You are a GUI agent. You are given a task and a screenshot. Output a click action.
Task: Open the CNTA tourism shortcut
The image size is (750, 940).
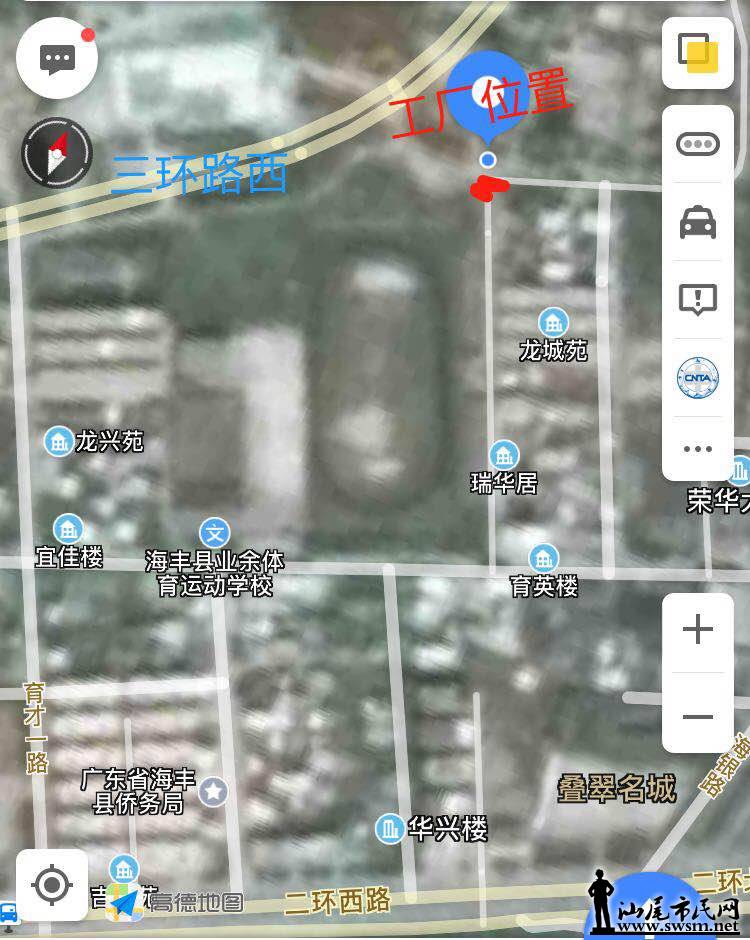tap(697, 377)
